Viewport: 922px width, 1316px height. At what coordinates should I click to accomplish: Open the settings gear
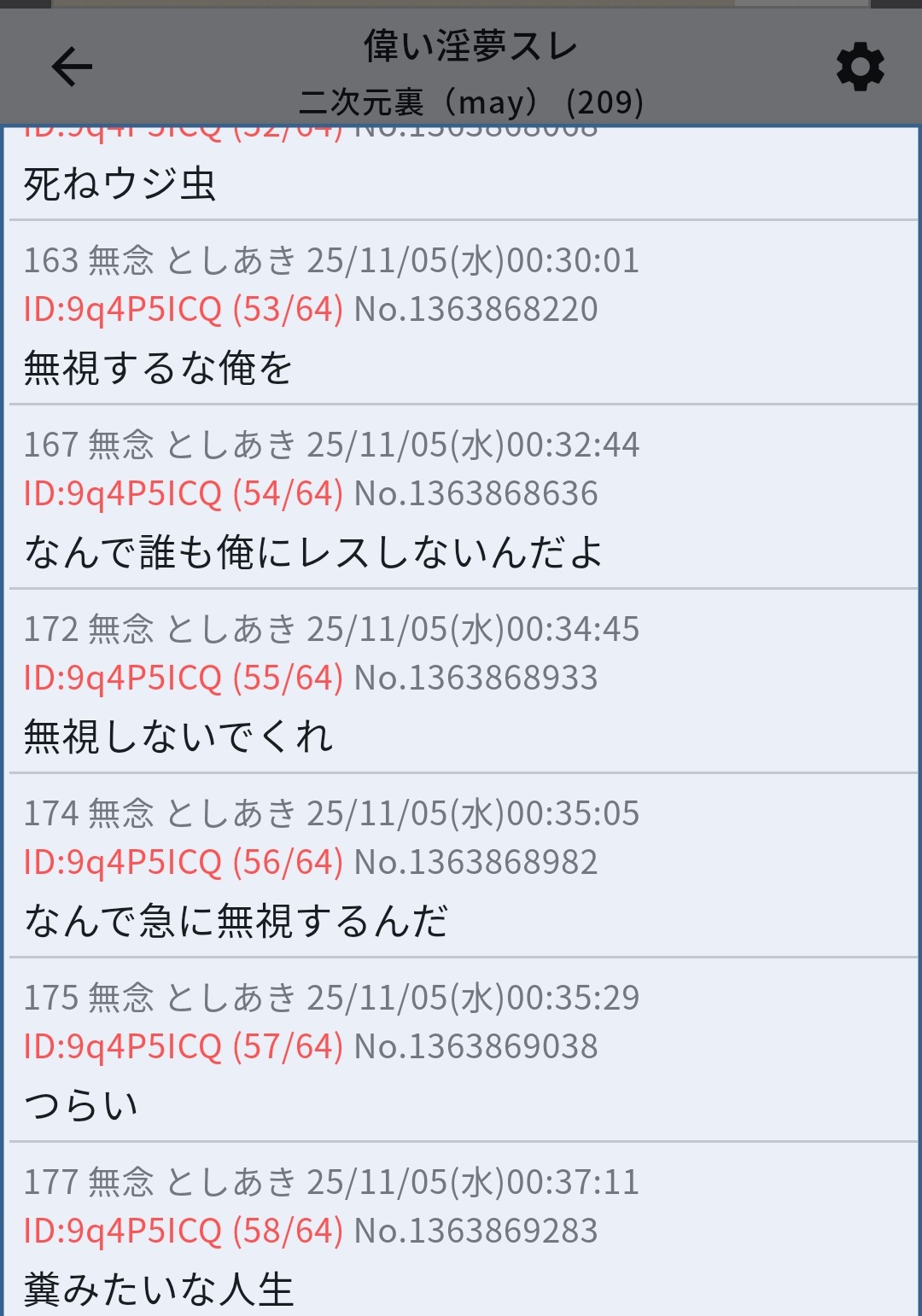pos(860,67)
